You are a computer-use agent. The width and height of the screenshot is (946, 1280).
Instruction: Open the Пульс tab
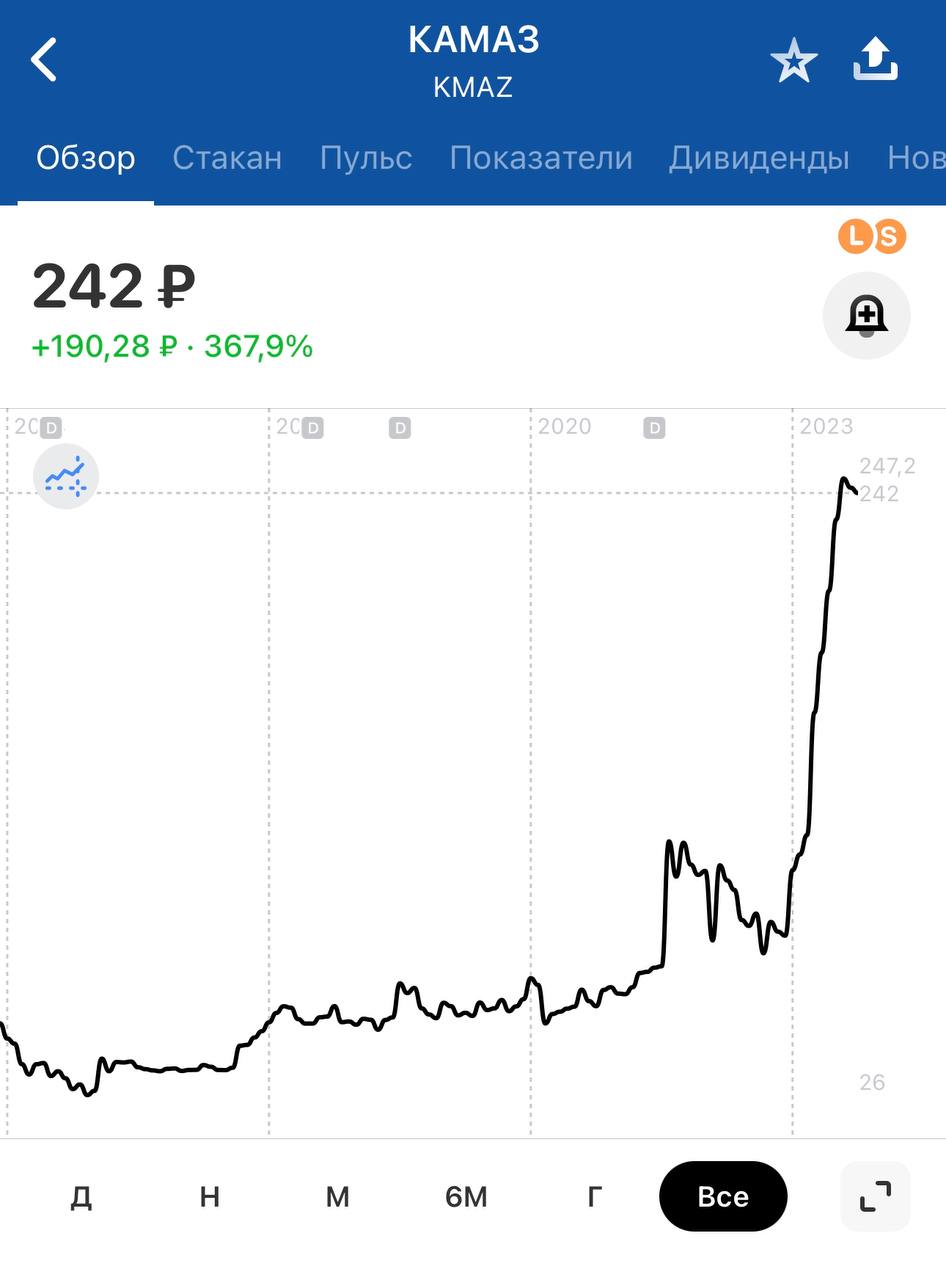click(366, 158)
